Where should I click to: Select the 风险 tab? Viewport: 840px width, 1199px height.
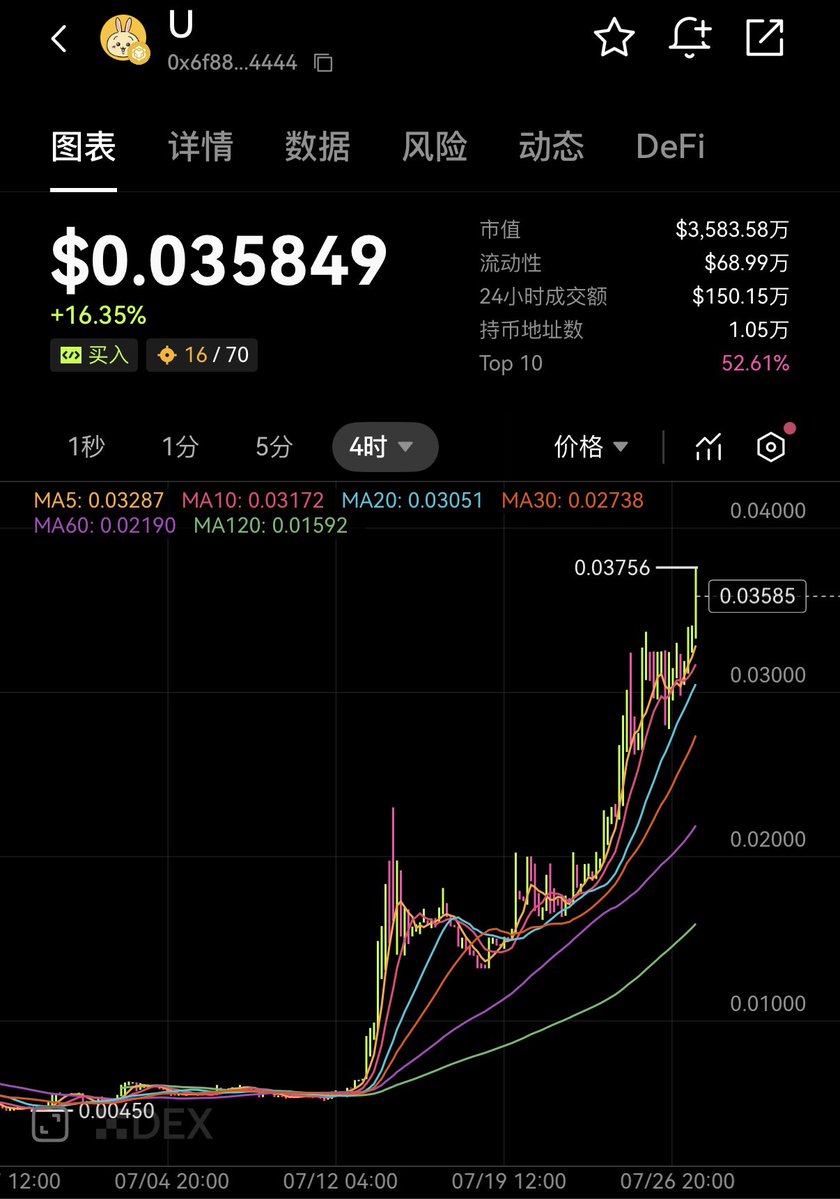coord(434,147)
